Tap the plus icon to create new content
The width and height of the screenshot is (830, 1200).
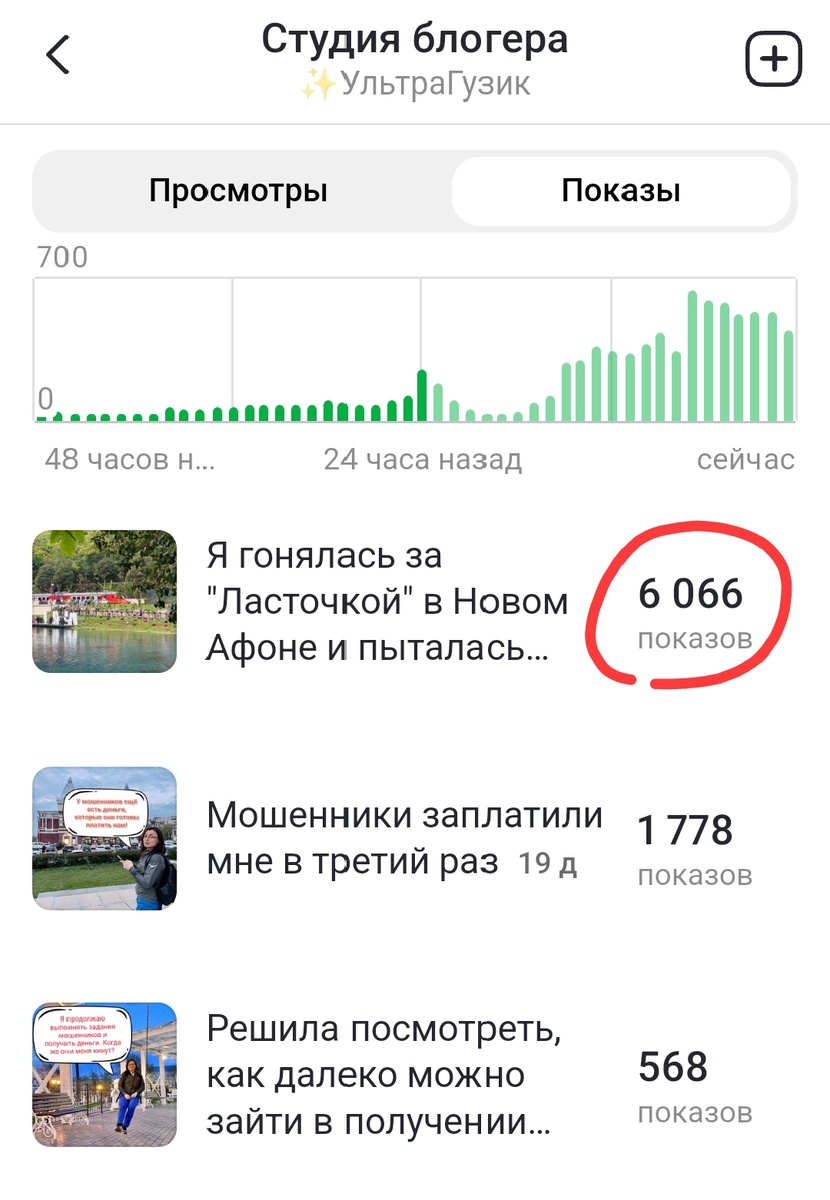773,57
